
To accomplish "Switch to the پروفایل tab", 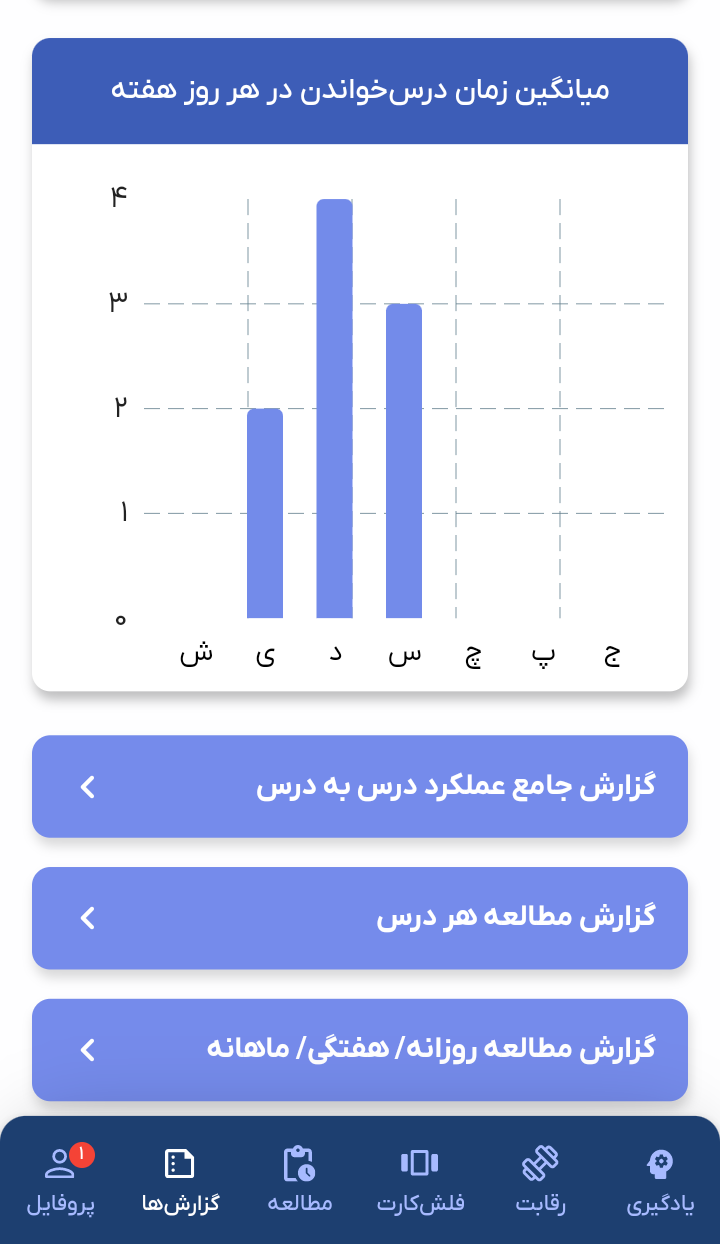I will [60, 1180].
